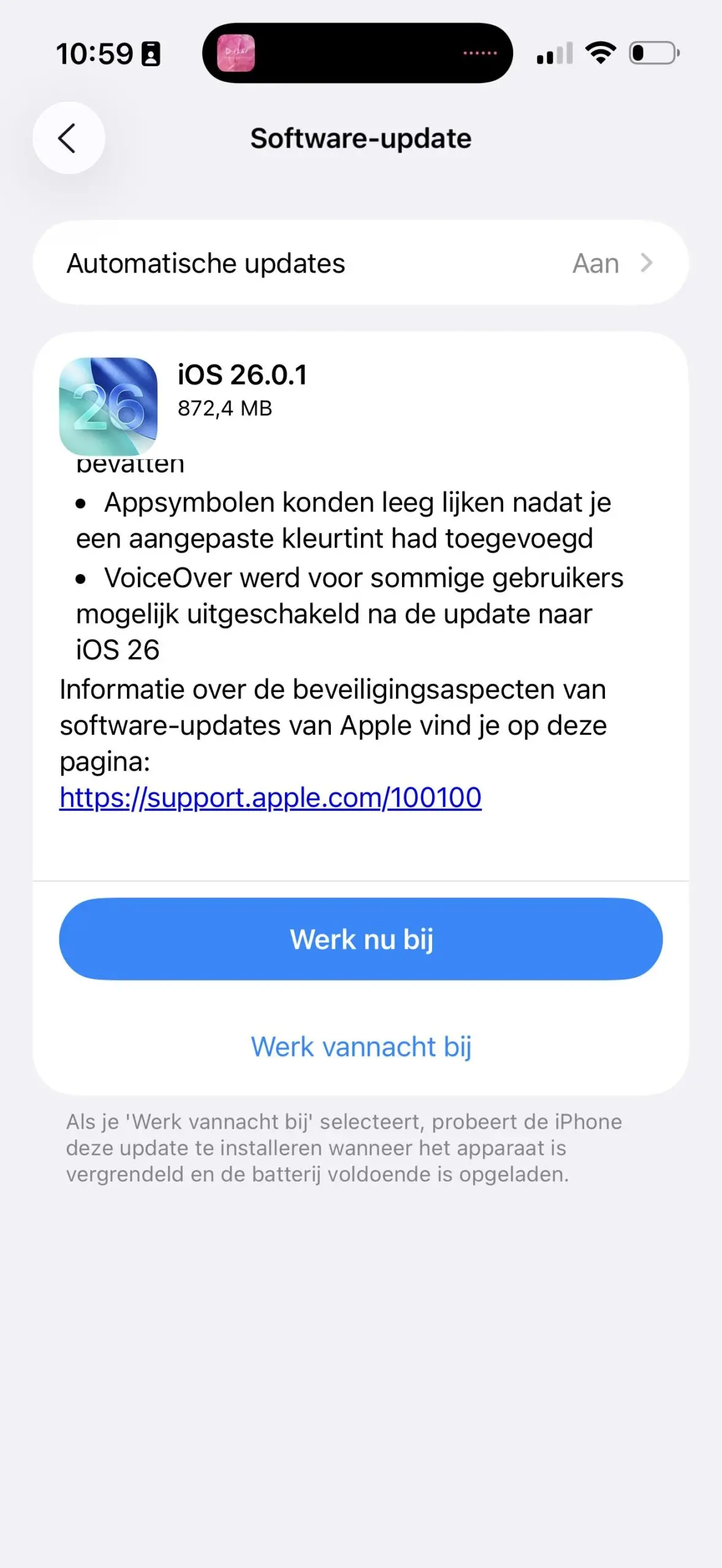722x1568 pixels.
Task: Choose "Werk vannacht bij" option
Action: 361,1046
